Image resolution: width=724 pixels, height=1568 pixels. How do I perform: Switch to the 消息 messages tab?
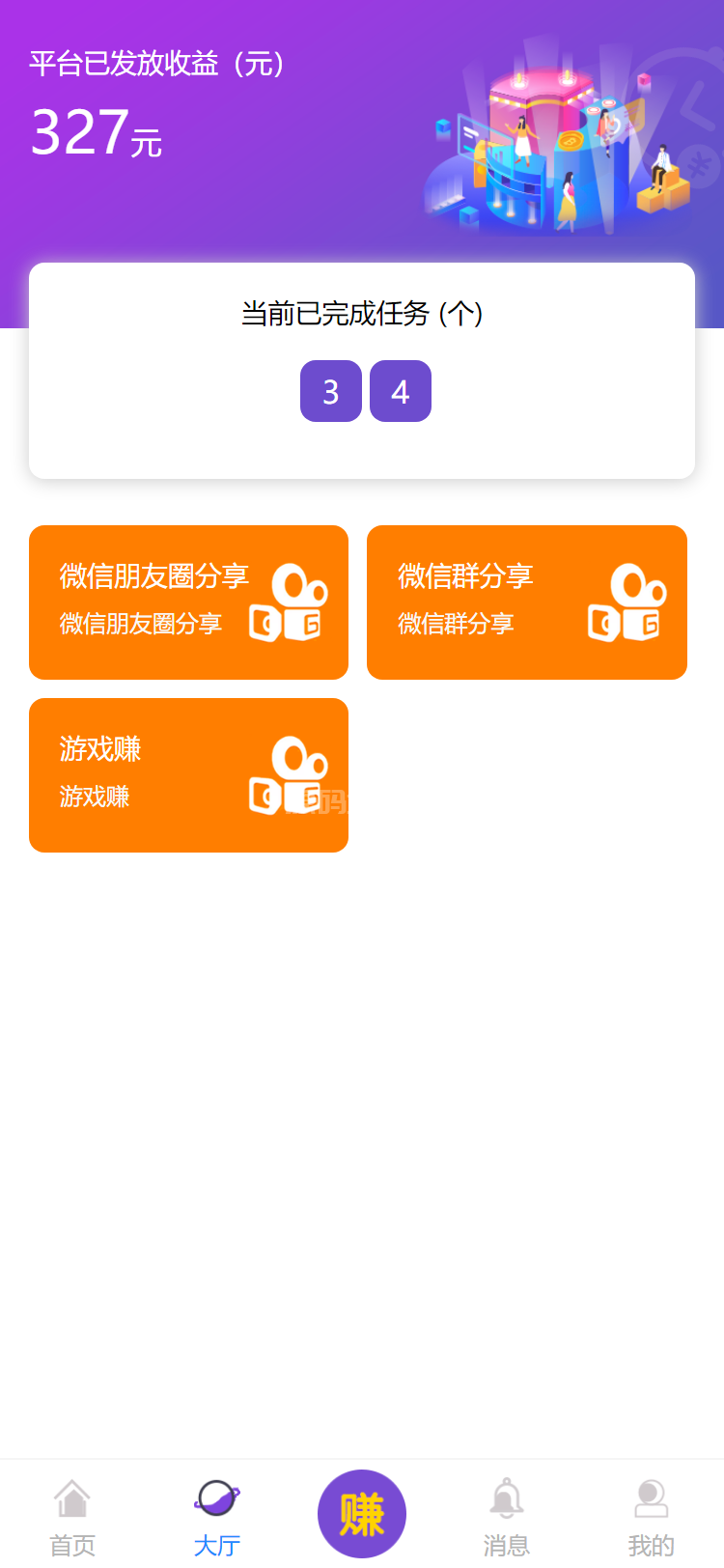coord(507,1547)
